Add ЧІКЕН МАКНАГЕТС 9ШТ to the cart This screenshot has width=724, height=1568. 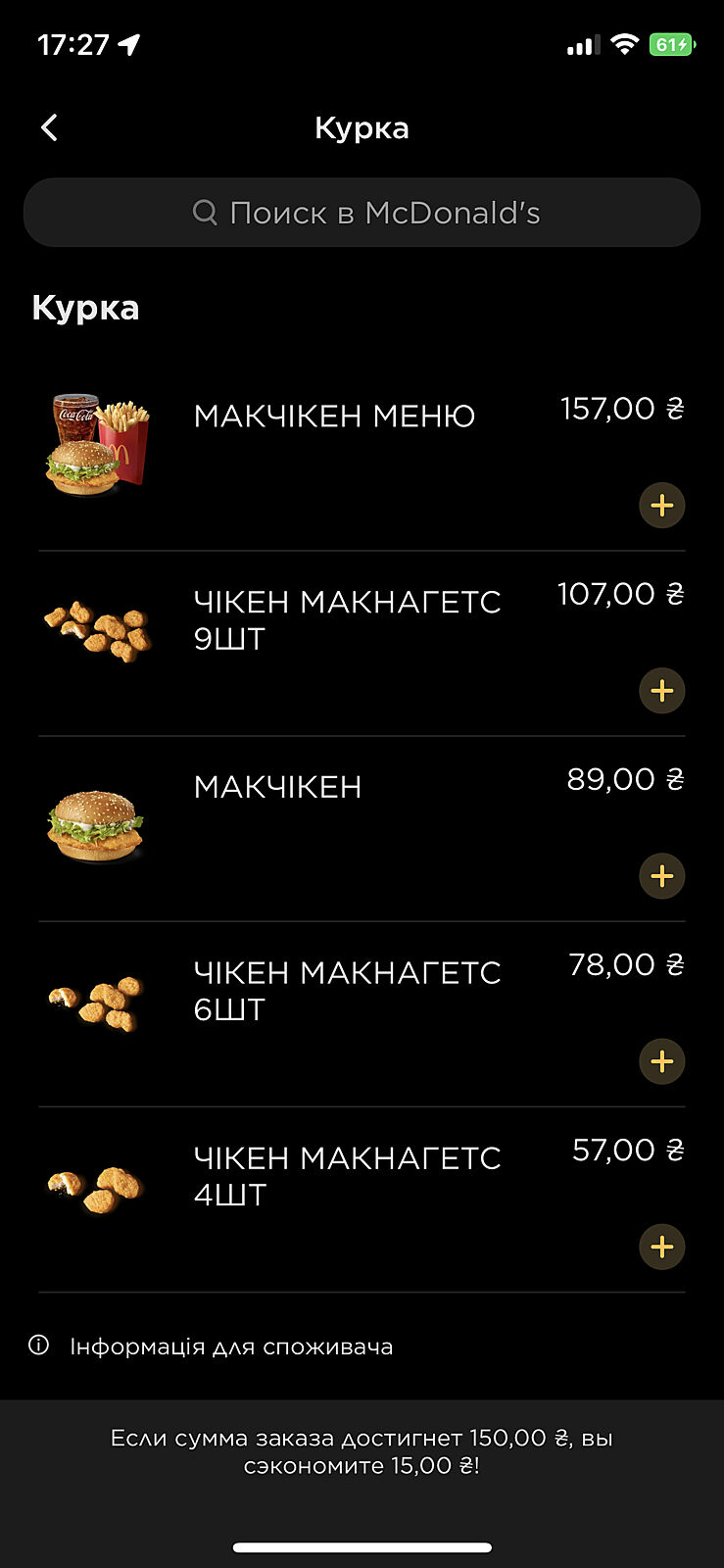coord(661,691)
